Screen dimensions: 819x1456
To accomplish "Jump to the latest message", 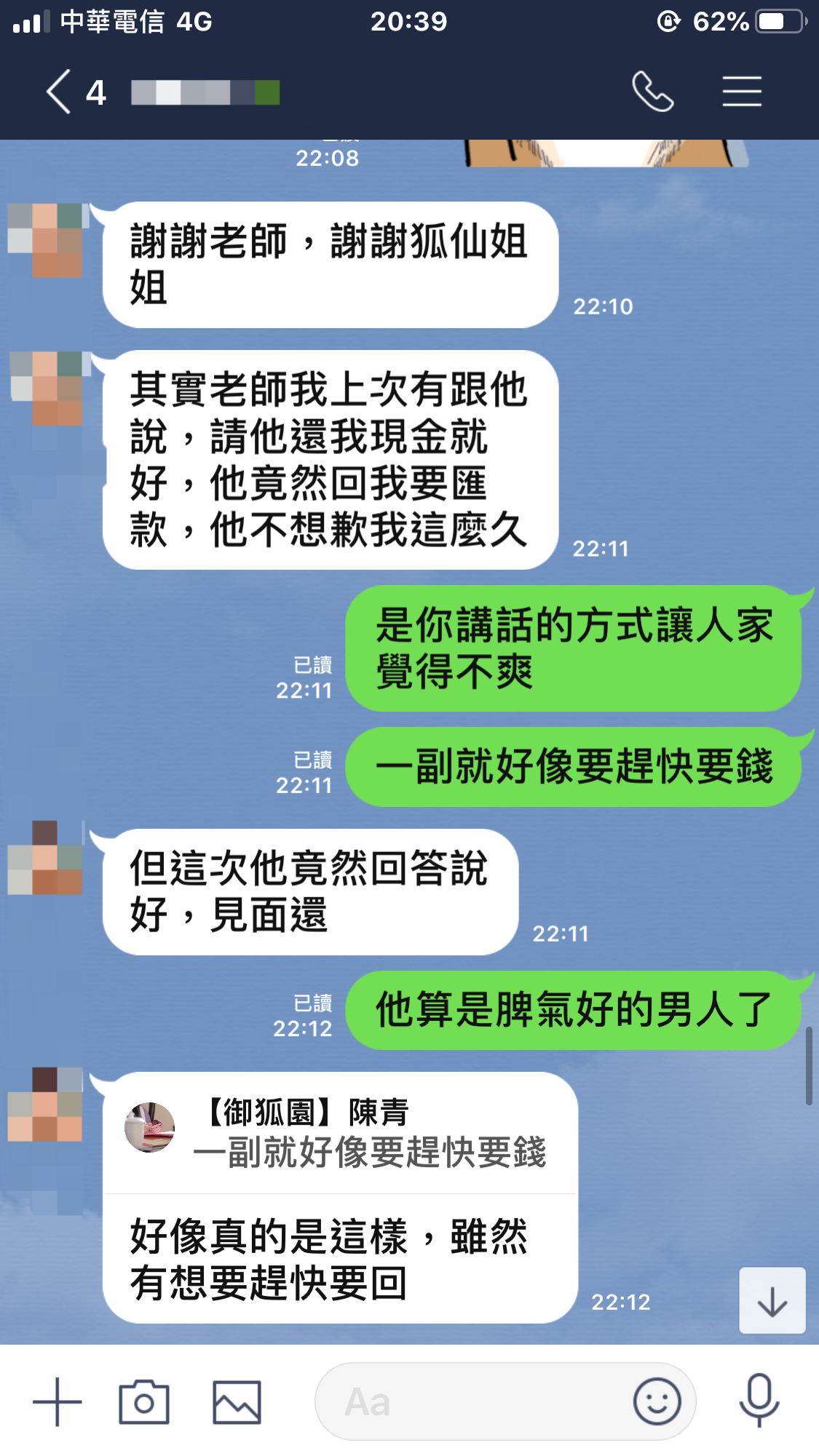I will [x=772, y=1301].
